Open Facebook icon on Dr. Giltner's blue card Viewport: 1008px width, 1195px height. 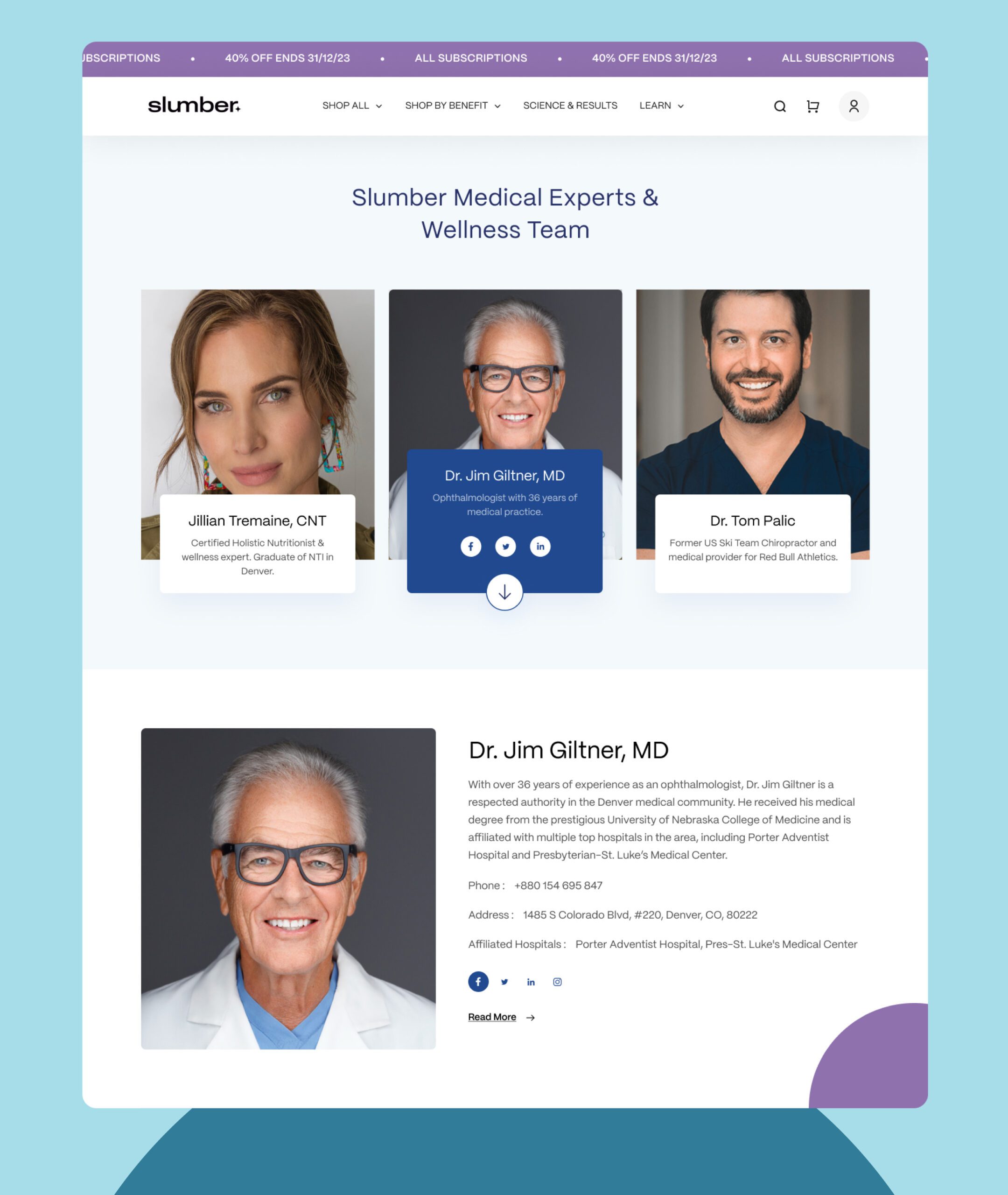tap(471, 546)
